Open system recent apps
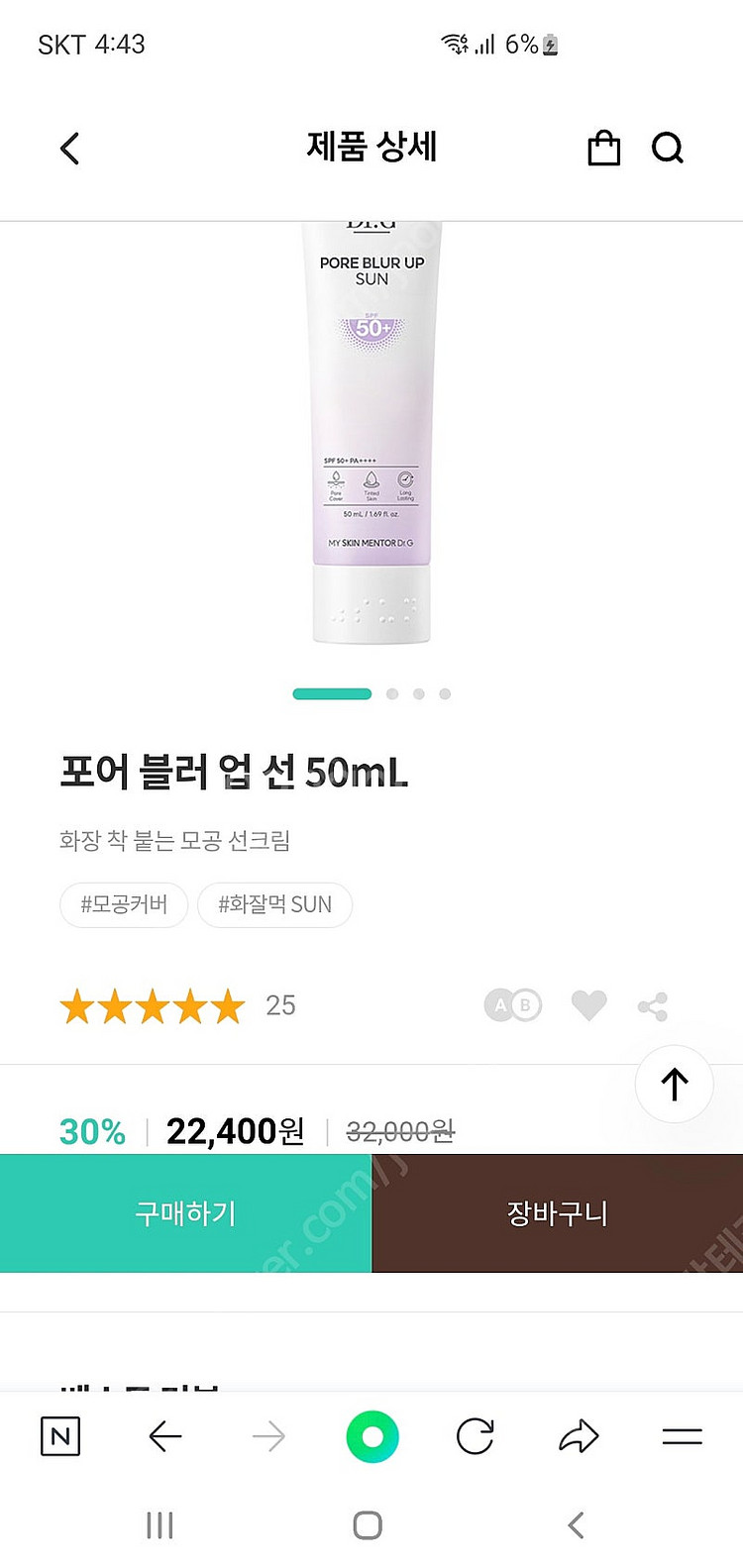743x1568 pixels. (159, 1525)
